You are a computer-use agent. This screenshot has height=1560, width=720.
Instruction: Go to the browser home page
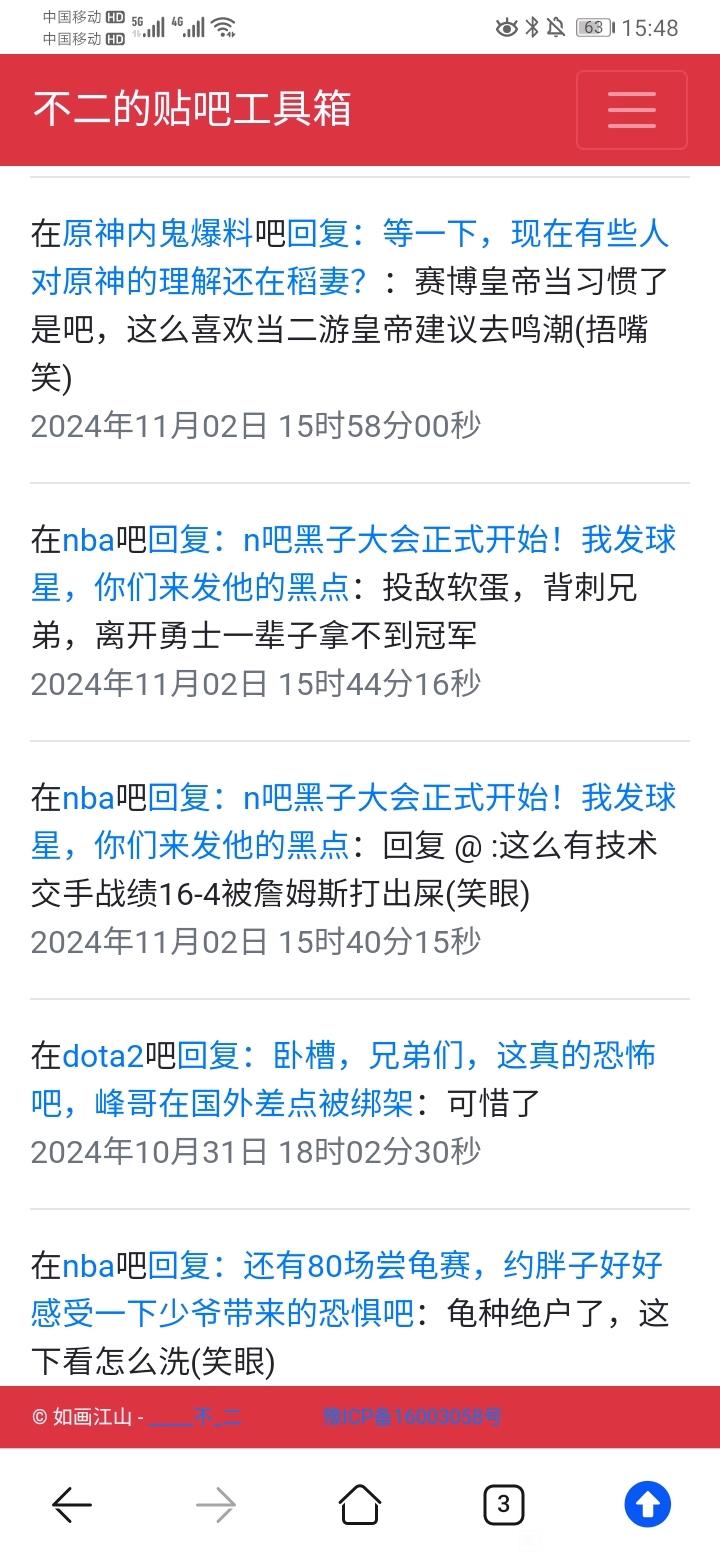360,1504
